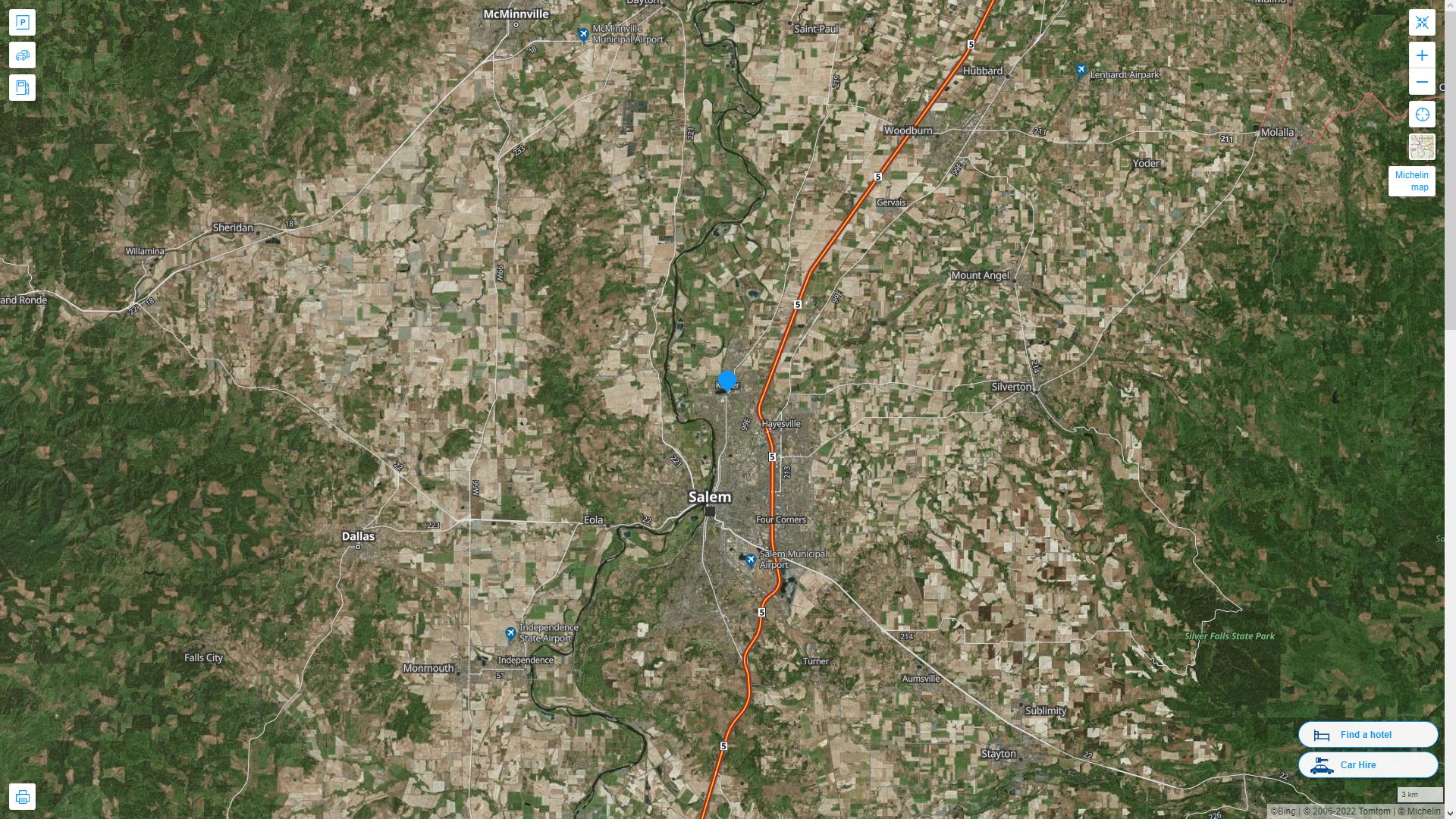Zoom out of the map
Viewport: 1456px width, 819px height.
[1422, 82]
